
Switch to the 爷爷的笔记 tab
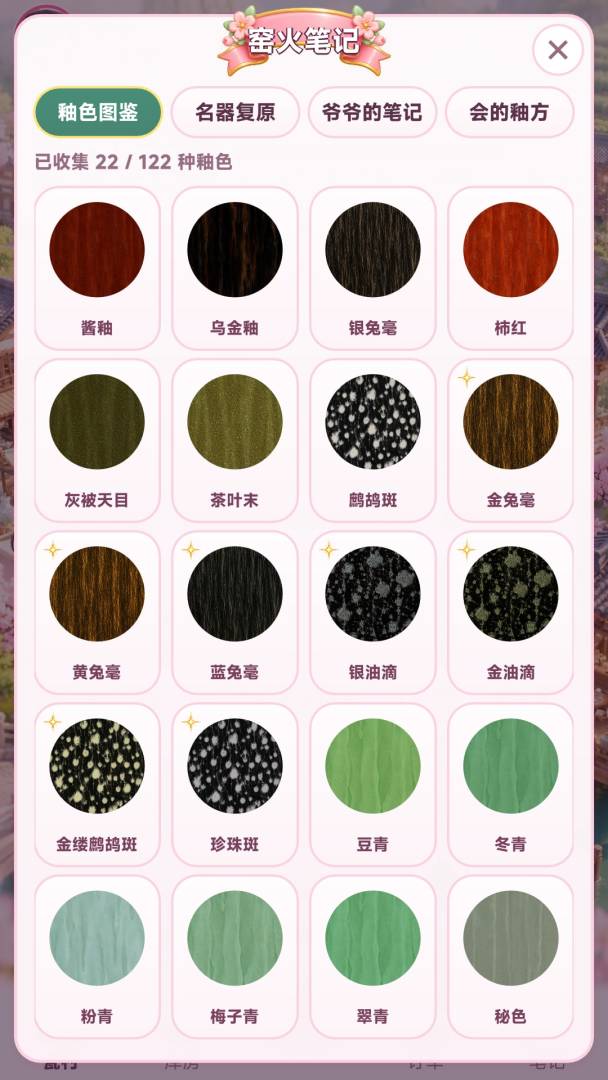(373, 112)
